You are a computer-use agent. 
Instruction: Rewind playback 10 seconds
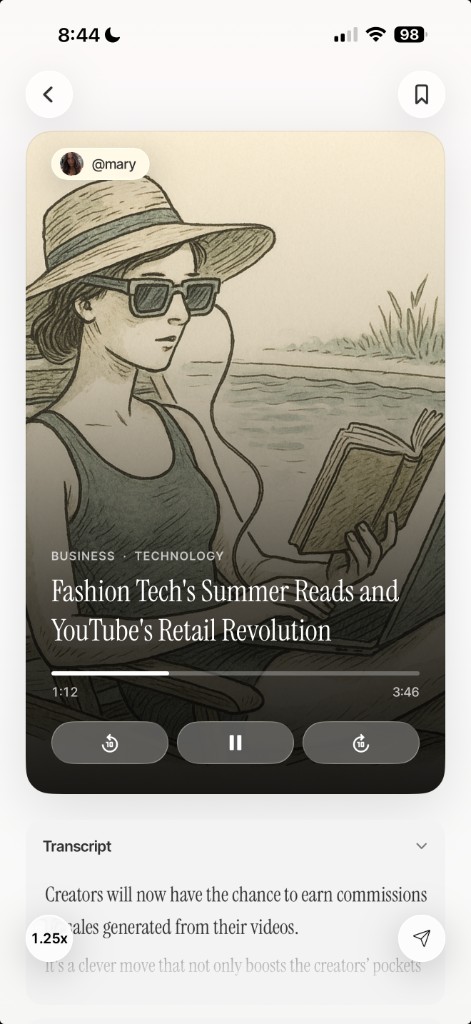tap(110, 743)
